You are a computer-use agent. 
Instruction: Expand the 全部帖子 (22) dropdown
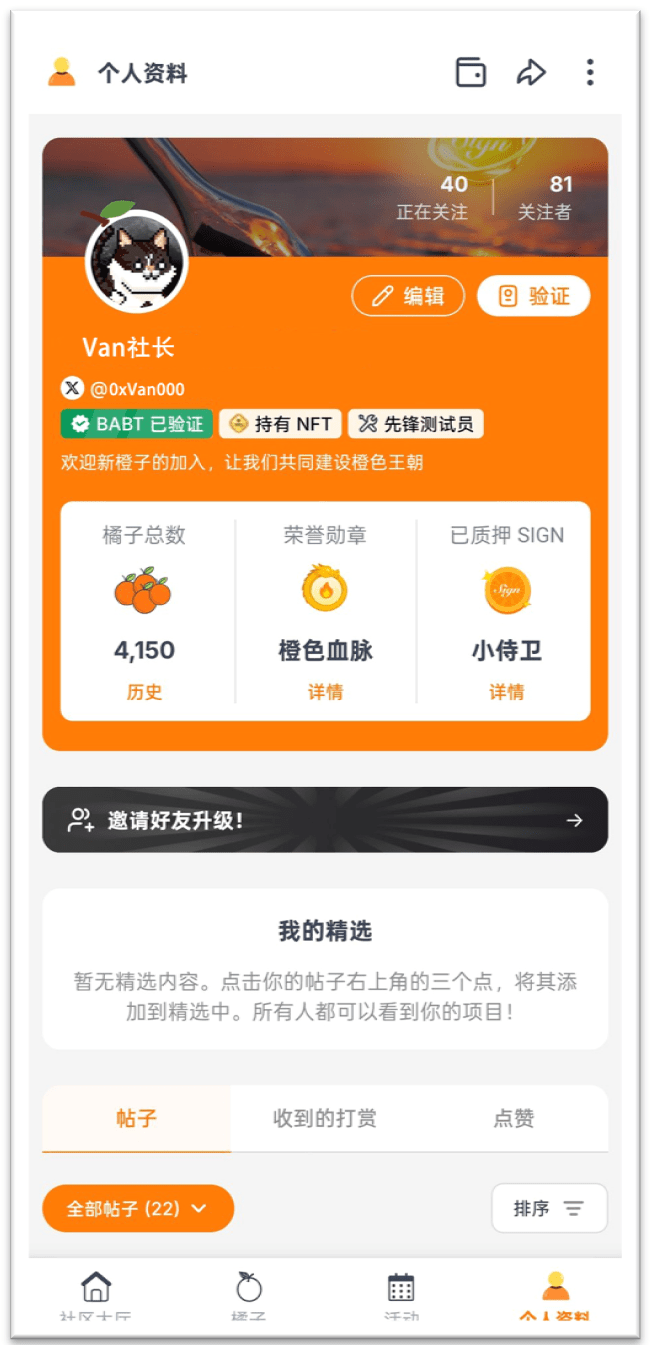point(138,1208)
